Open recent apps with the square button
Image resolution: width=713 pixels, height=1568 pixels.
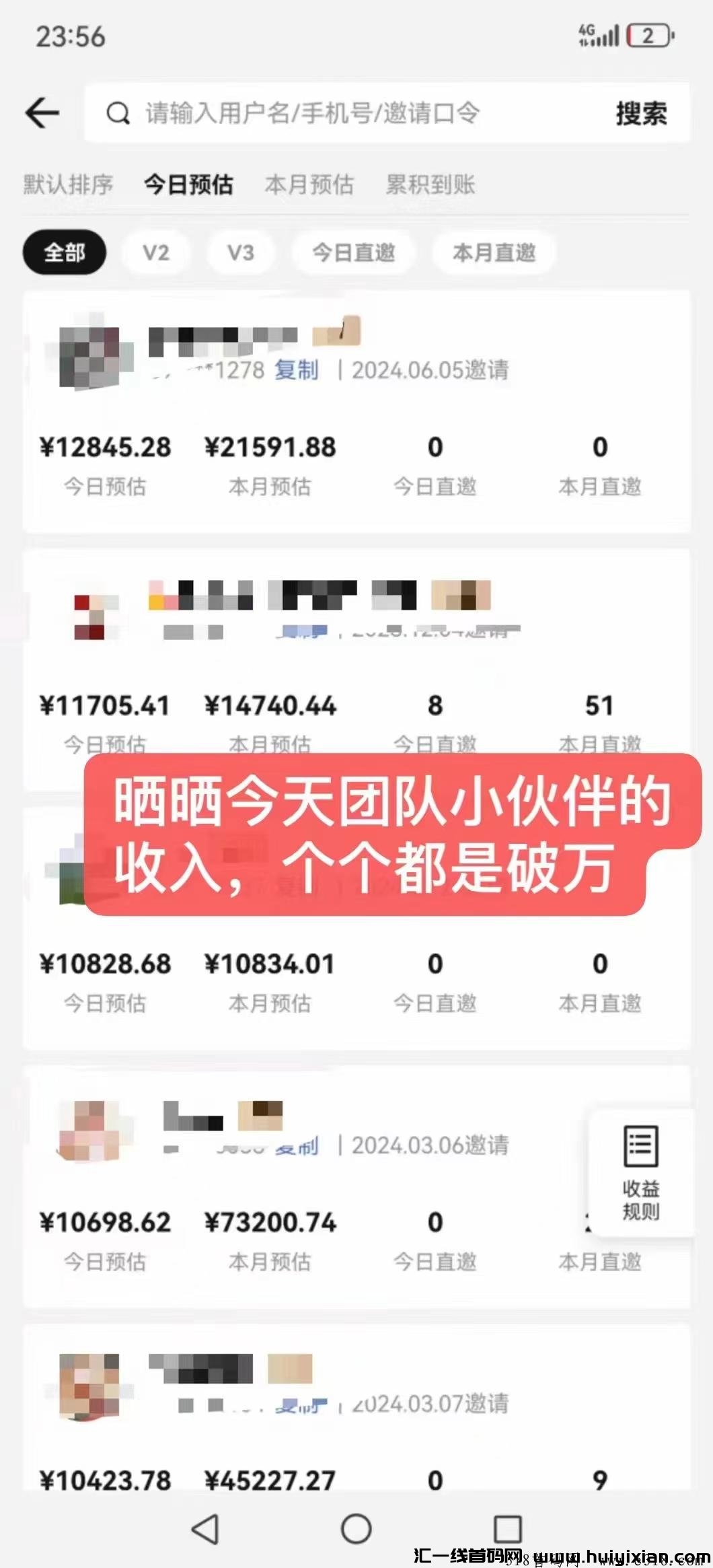point(508,1528)
